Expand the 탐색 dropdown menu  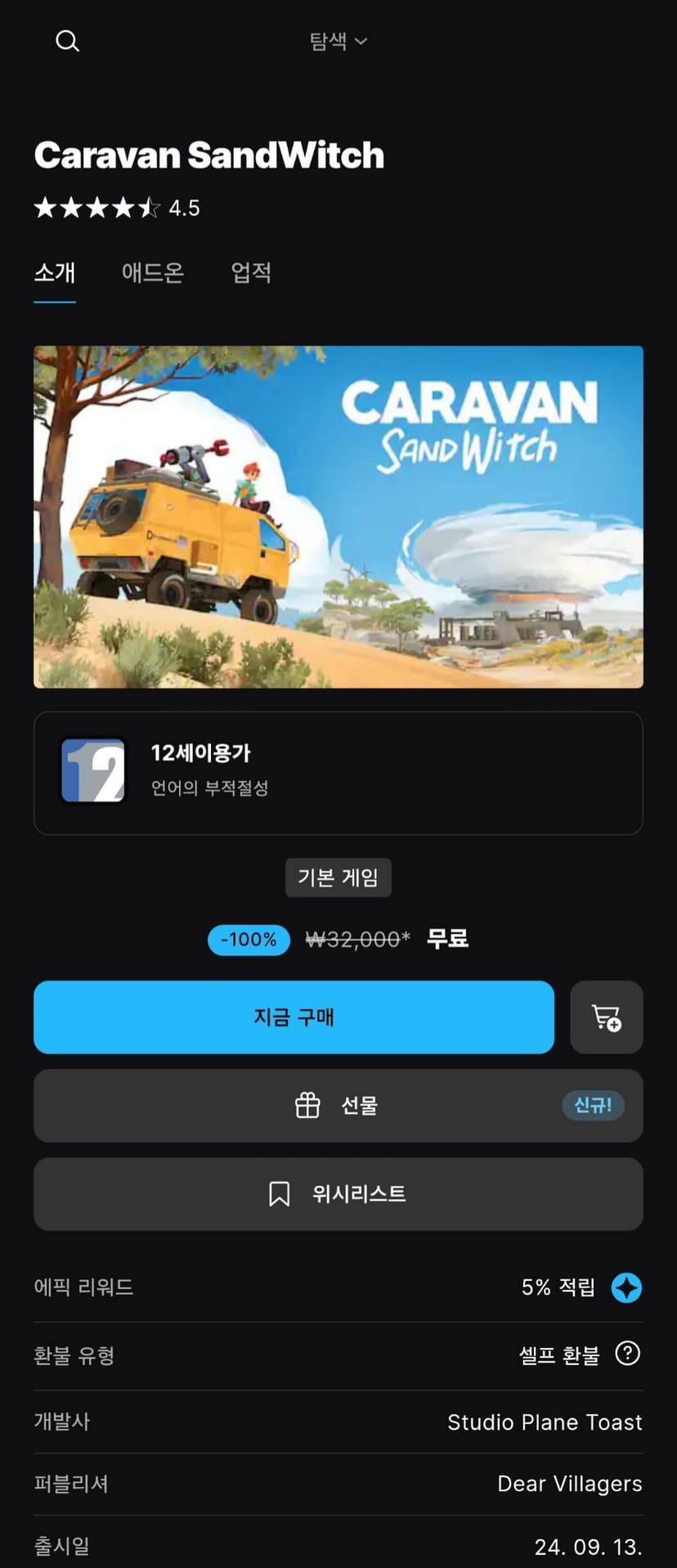(338, 41)
